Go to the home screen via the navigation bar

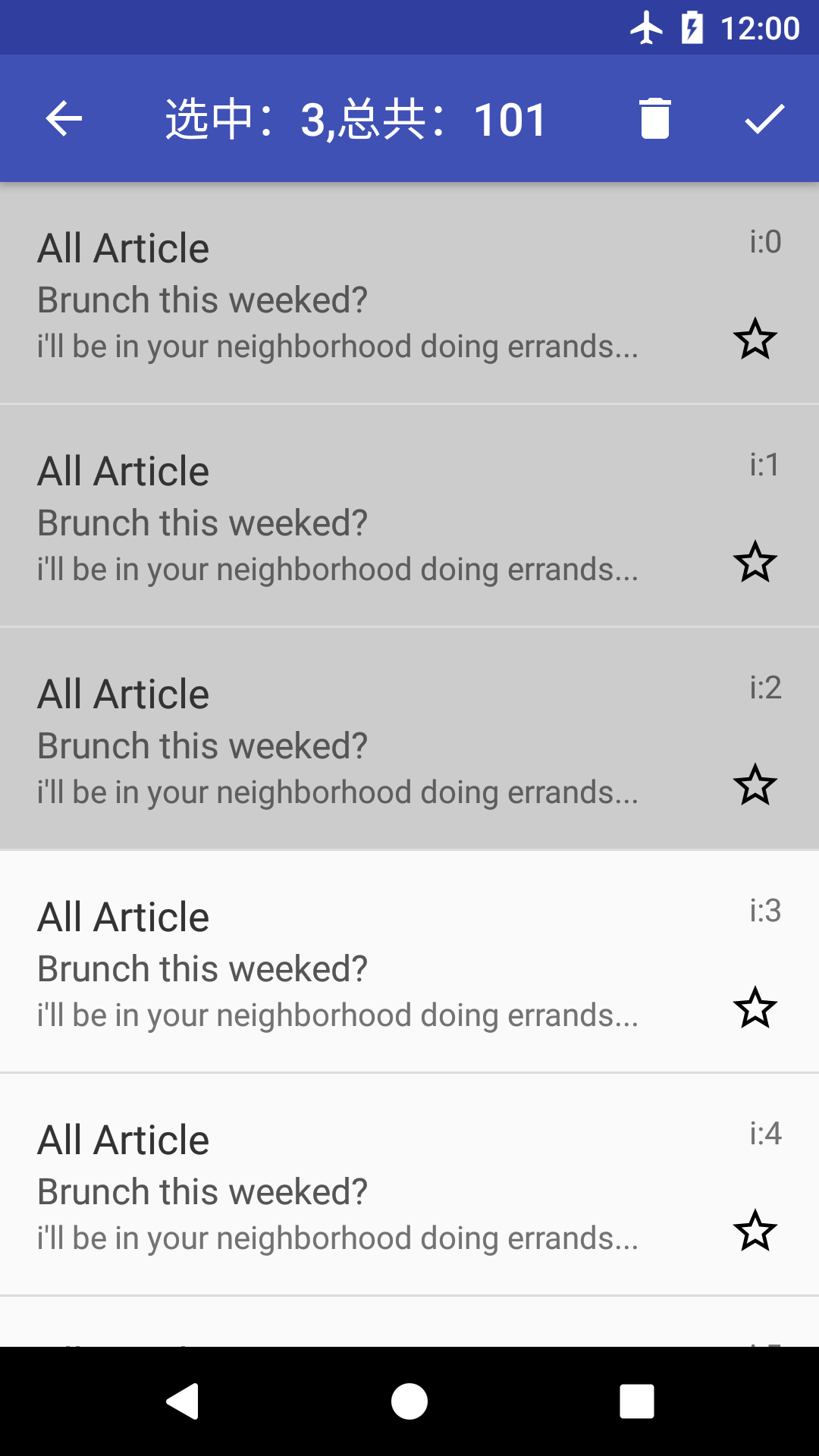(x=409, y=1401)
